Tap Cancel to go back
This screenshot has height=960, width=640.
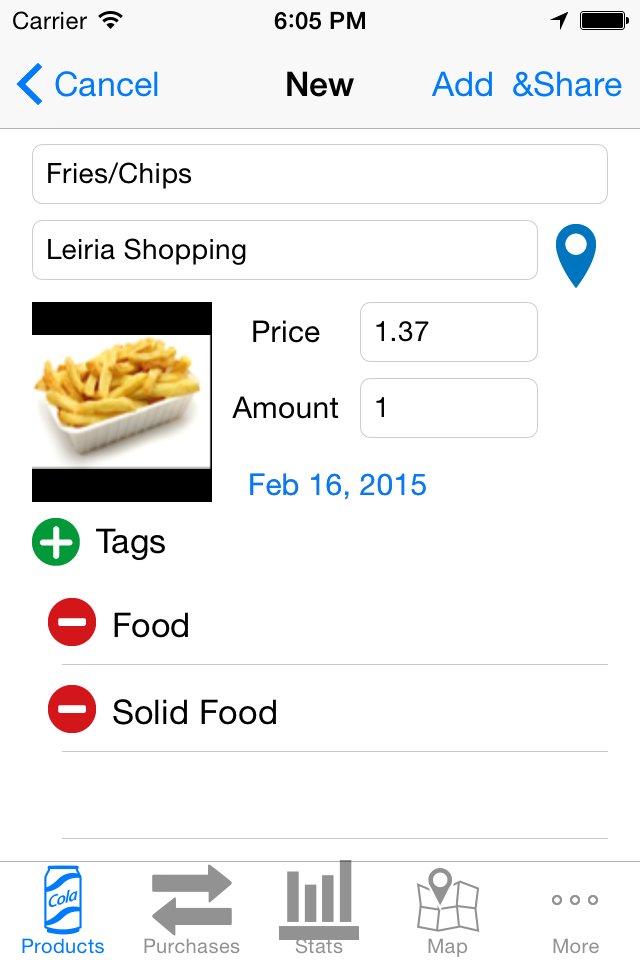tap(88, 85)
